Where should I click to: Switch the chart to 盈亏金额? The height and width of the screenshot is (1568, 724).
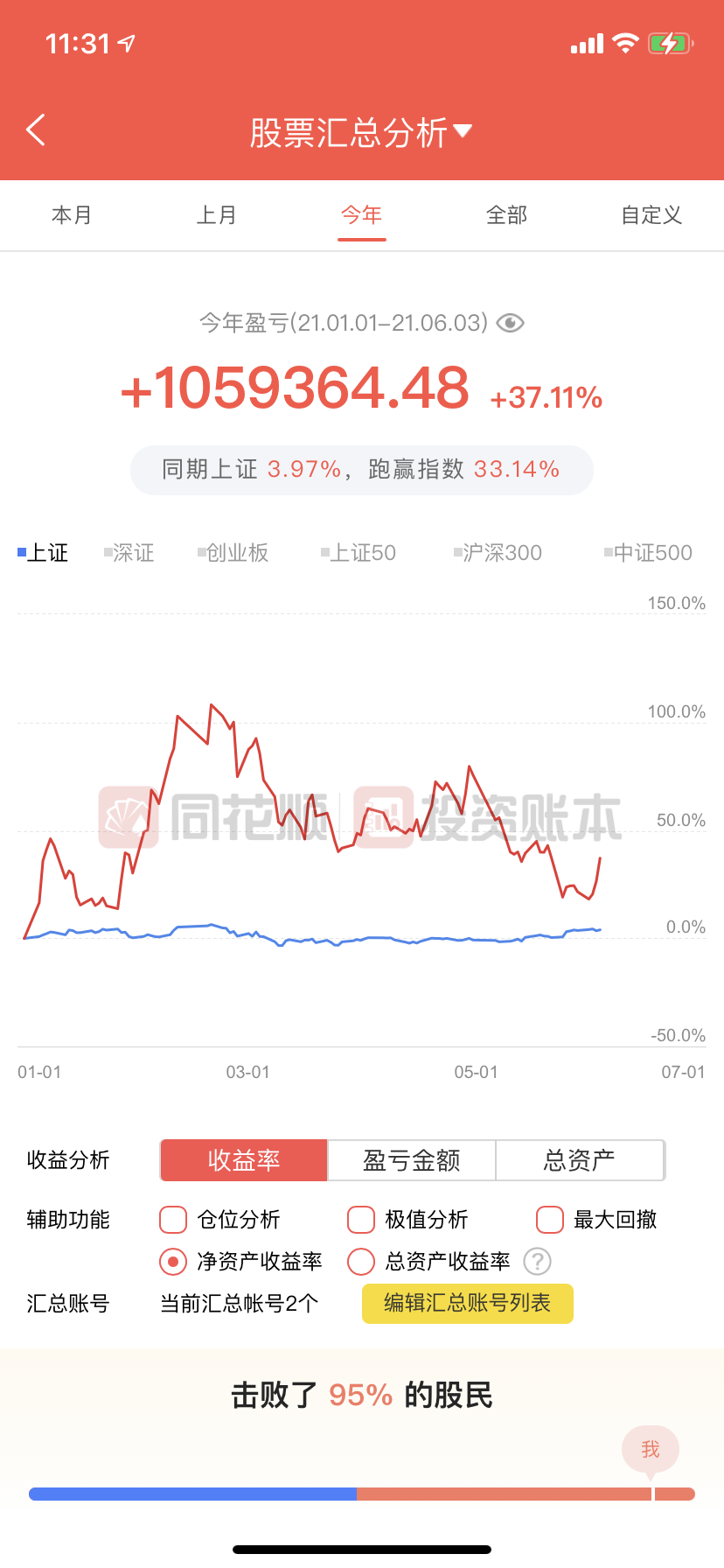click(x=412, y=1160)
